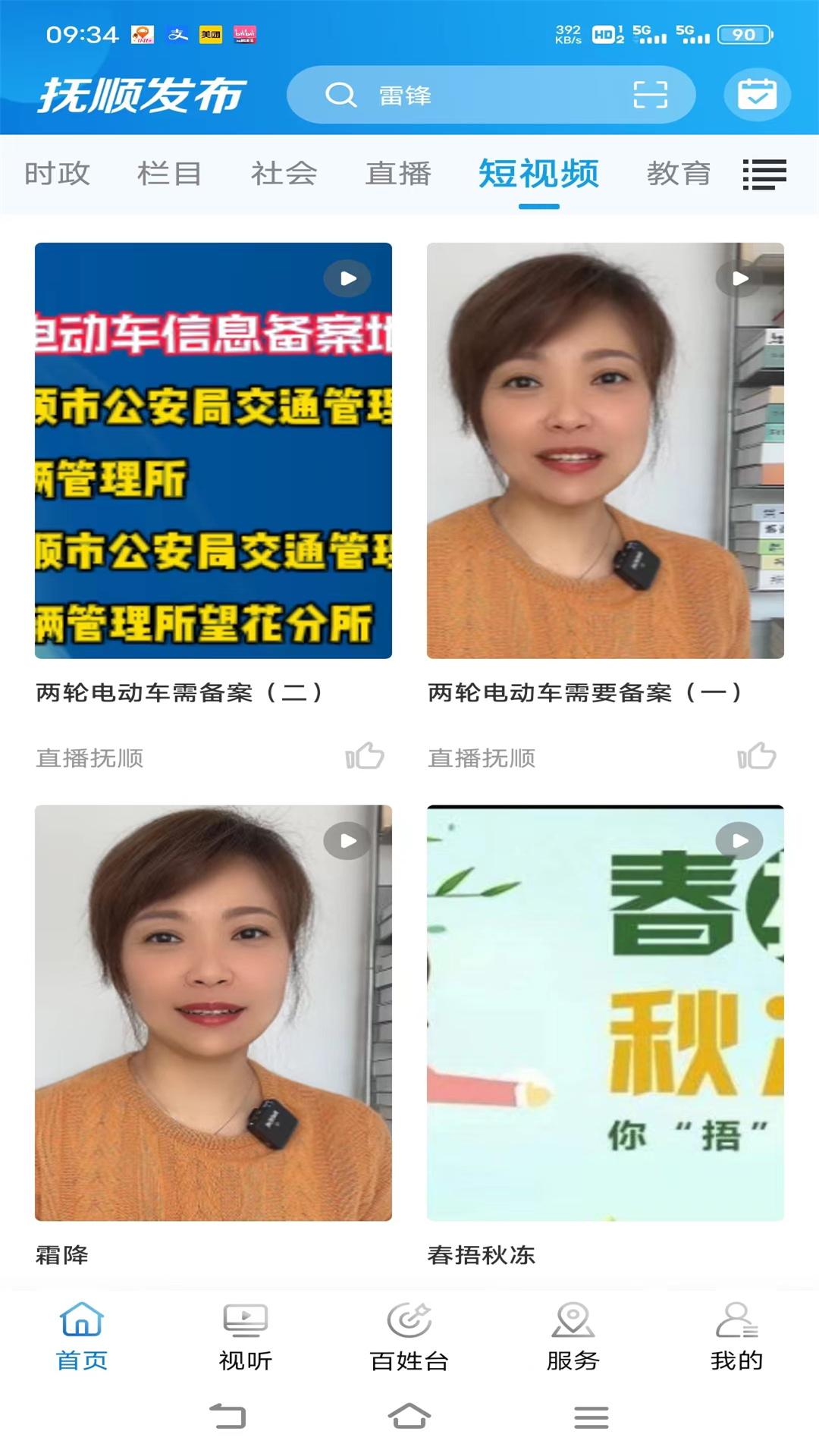Switch to the 时政 tab
Image resolution: width=819 pixels, height=1456 pixels.
[x=57, y=174]
